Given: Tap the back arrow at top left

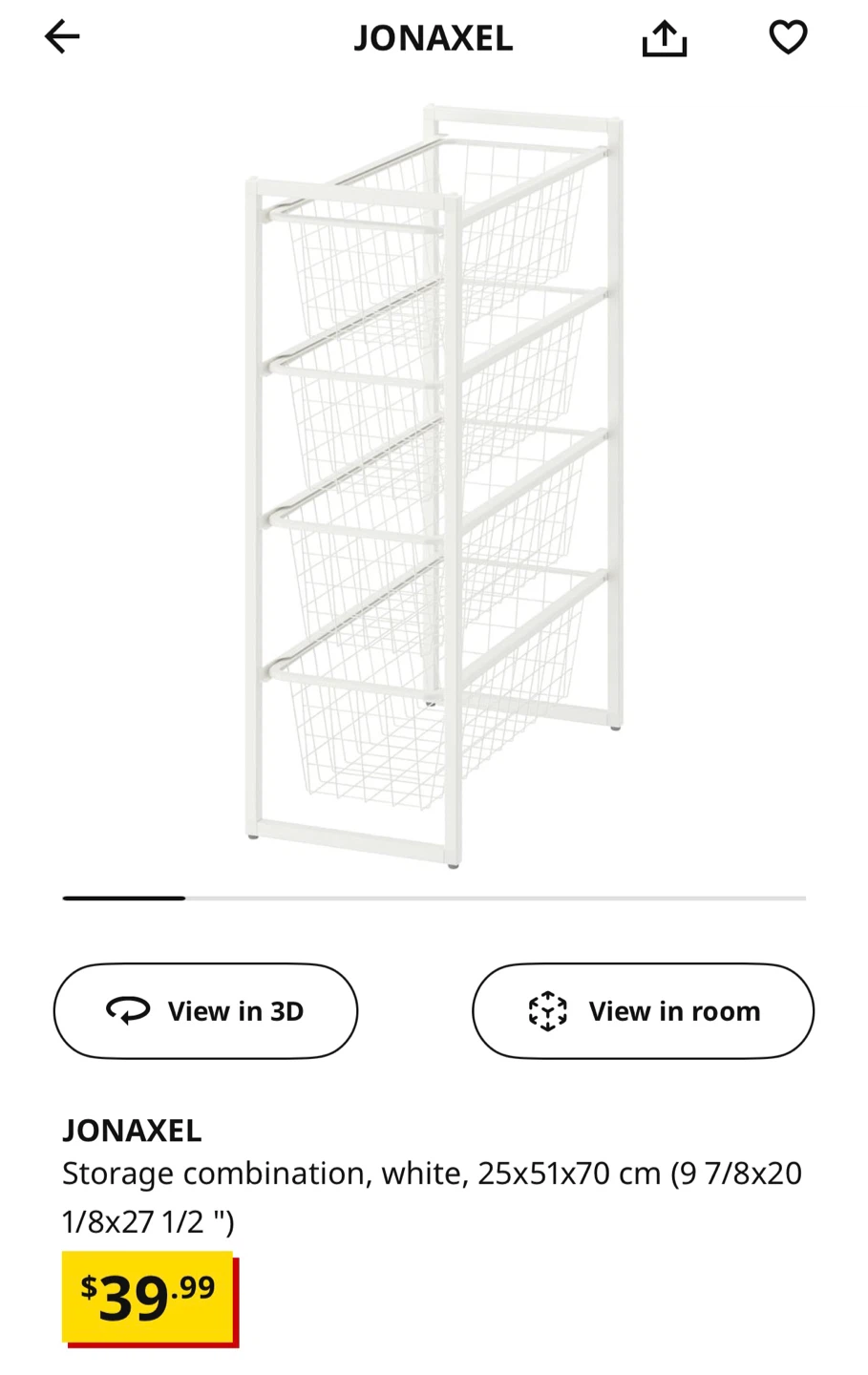Looking at the screenshot, I should [61, 36].
